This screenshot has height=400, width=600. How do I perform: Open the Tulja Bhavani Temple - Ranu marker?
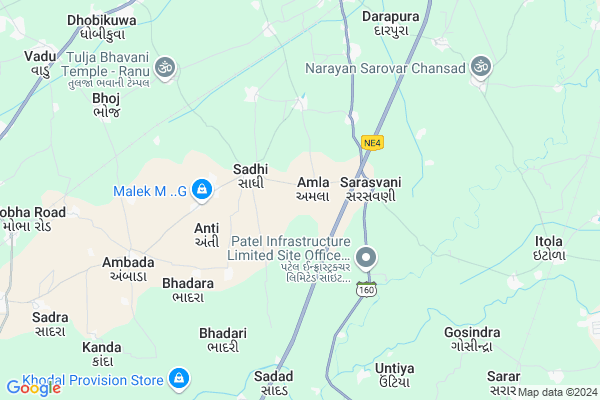tap(167, 68)
